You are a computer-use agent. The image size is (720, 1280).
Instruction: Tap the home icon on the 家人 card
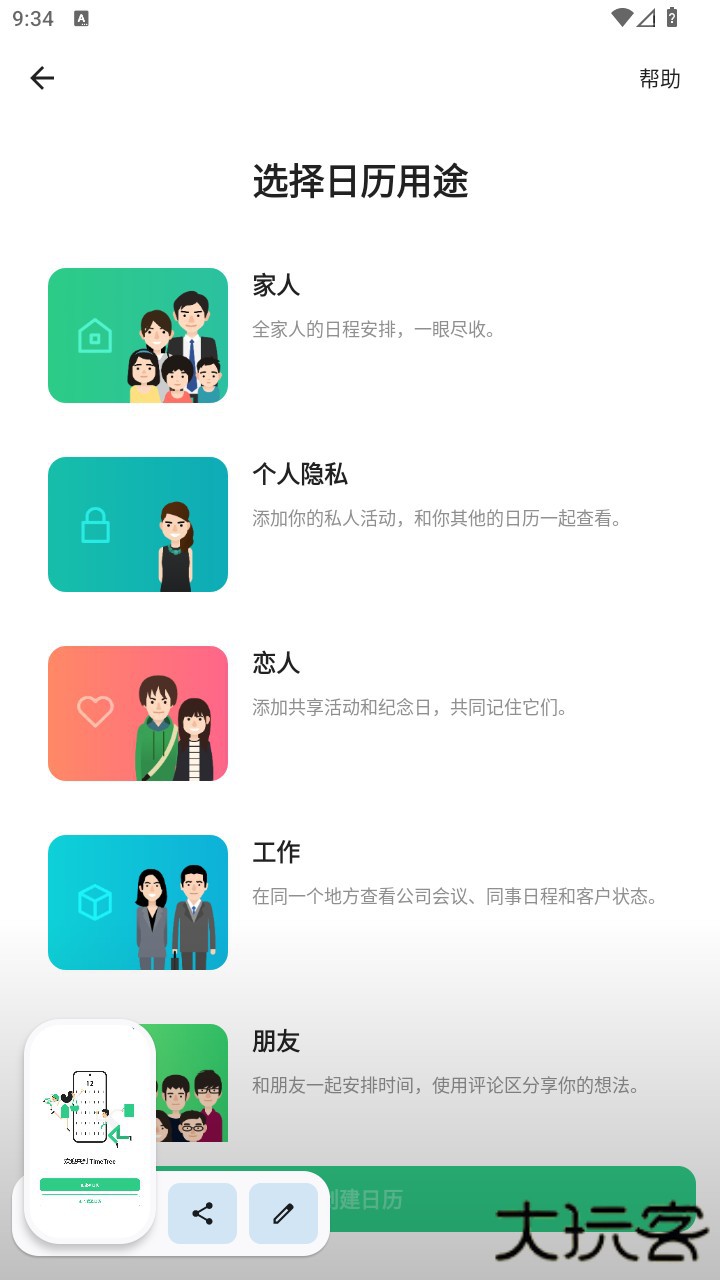(95, 335)
